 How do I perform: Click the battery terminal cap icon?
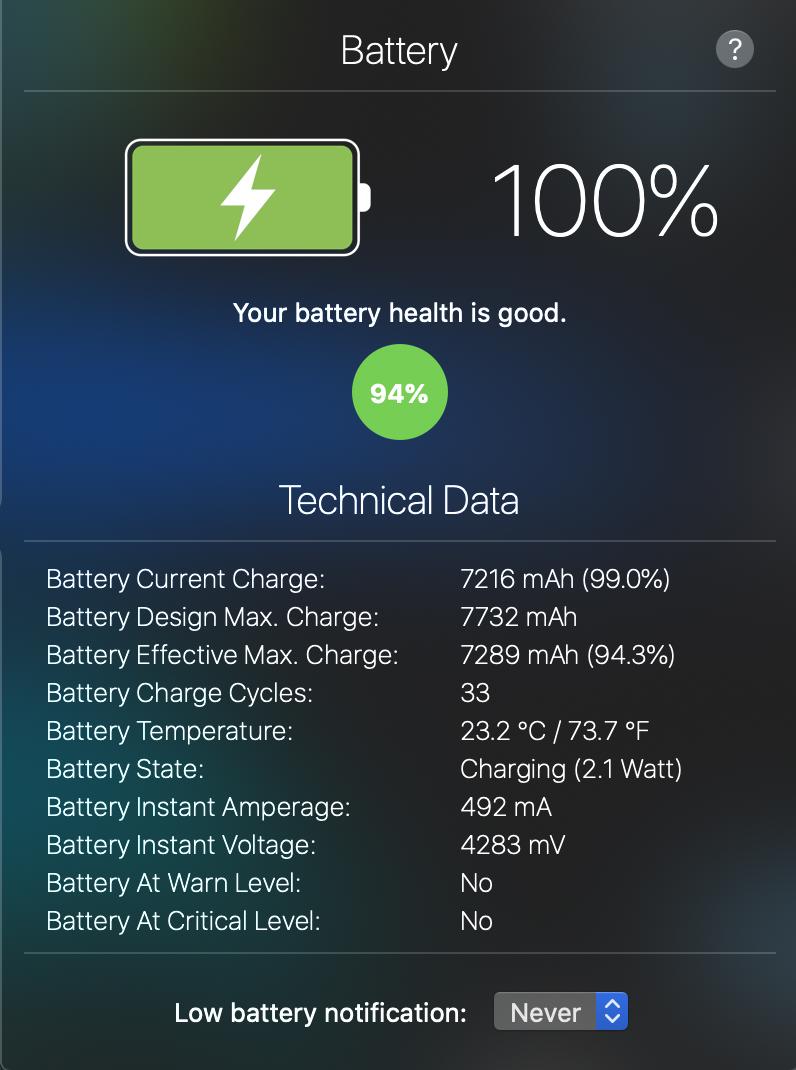click(365, 196)
